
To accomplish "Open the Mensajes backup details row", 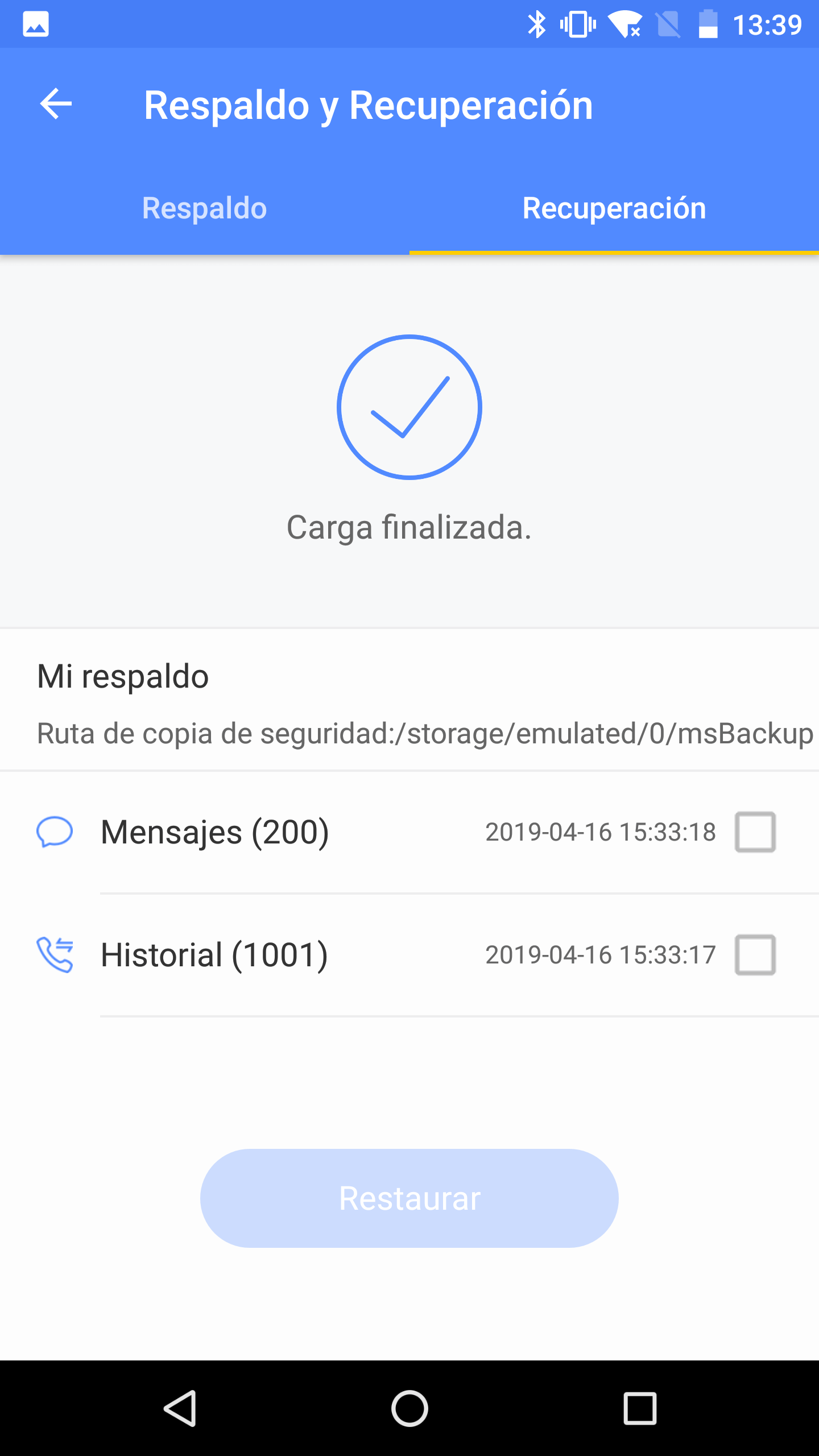I will coord(284,832).
